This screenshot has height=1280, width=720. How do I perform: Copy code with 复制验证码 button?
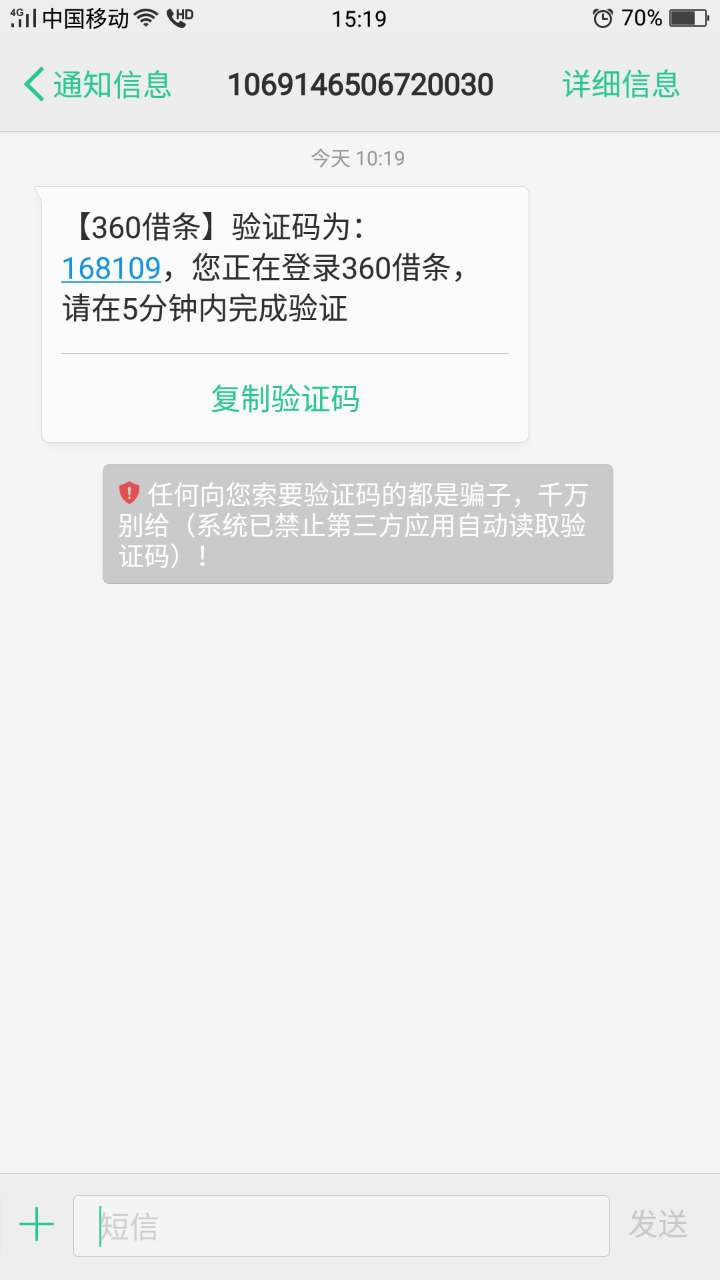click(285, 399)
